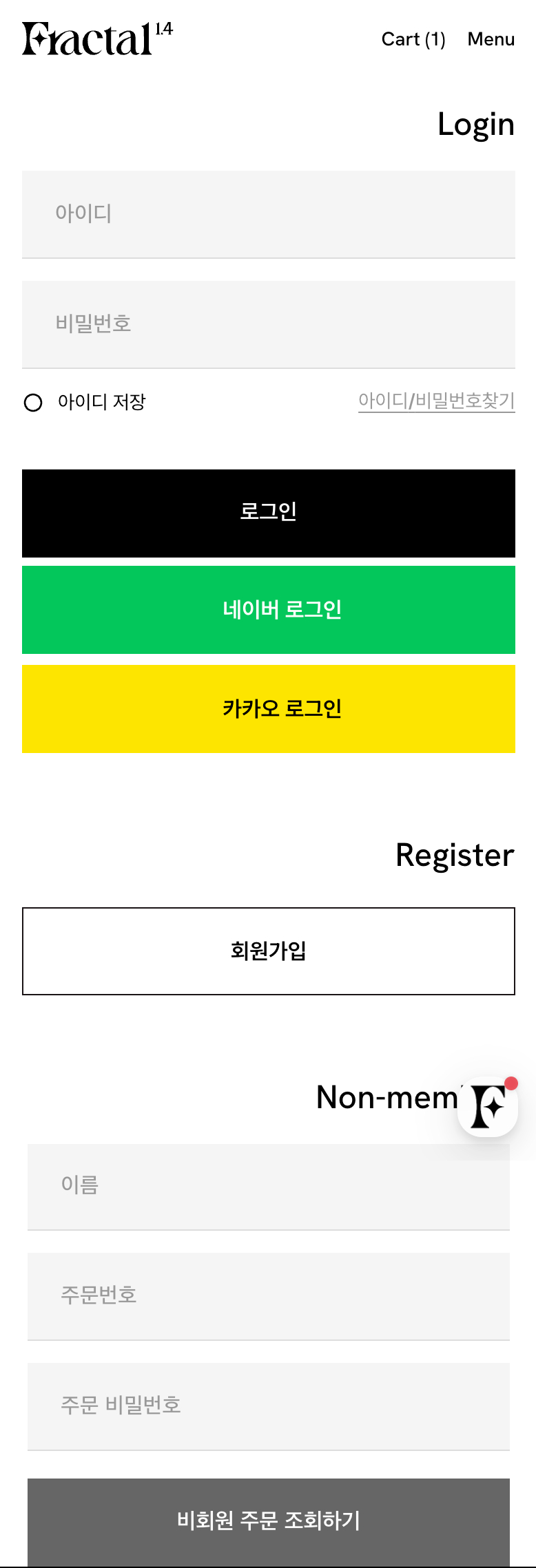Focus the 아이디 input field
Viewport: 536px width, 1568px height.
pos(269,214)
